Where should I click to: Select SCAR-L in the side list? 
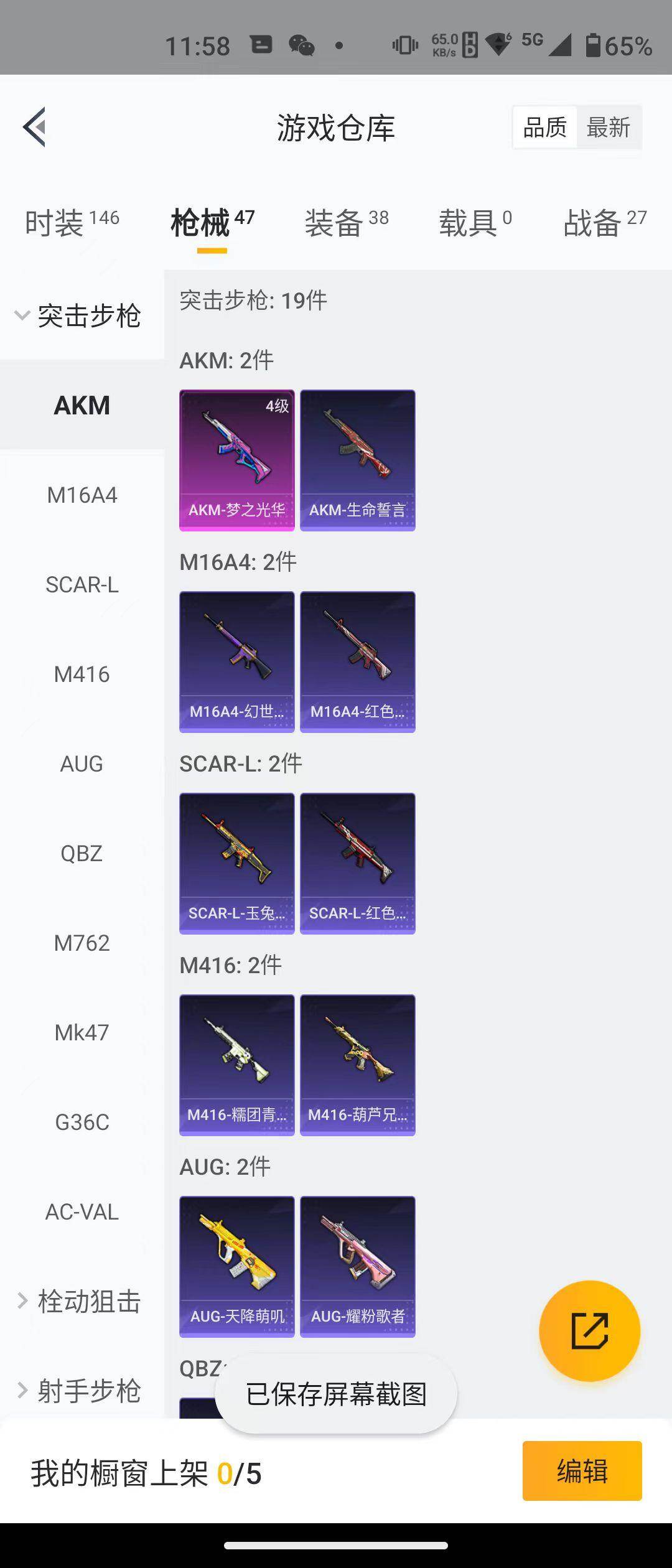click(82, 585)
